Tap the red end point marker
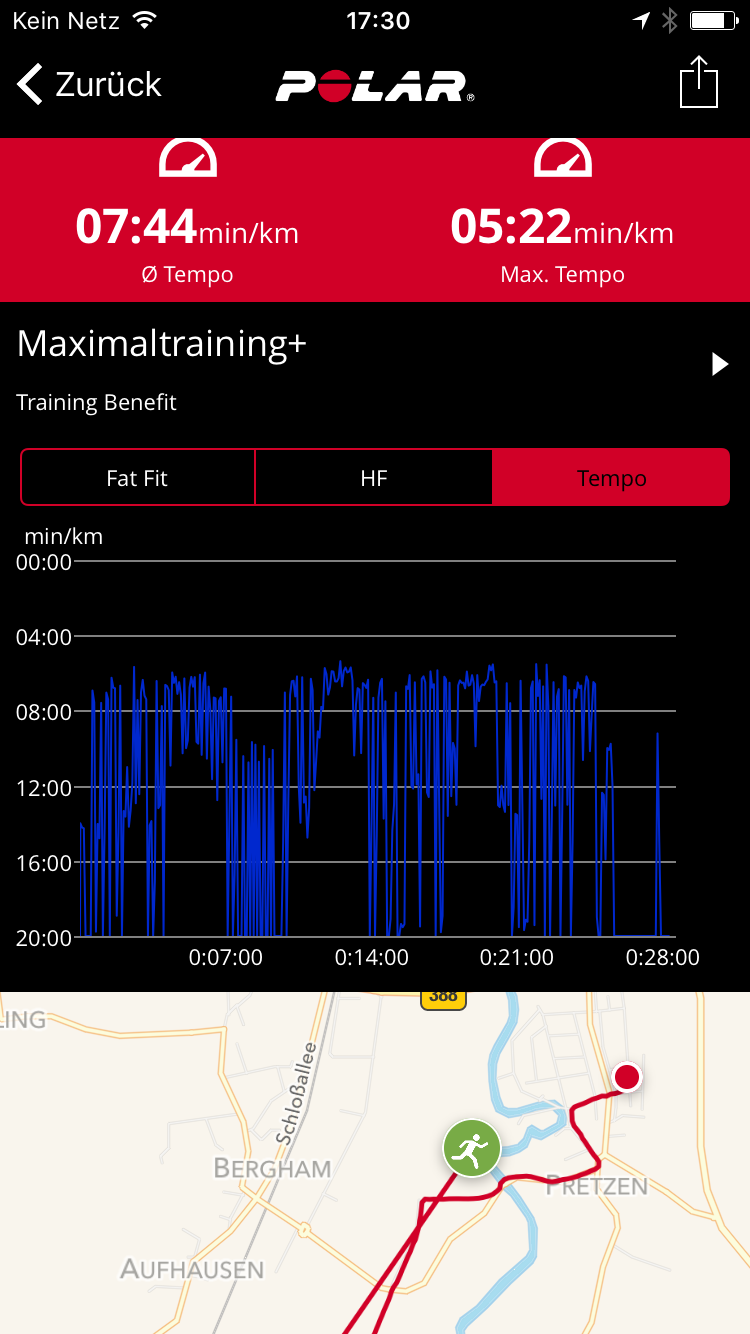 click(627, 1077)
